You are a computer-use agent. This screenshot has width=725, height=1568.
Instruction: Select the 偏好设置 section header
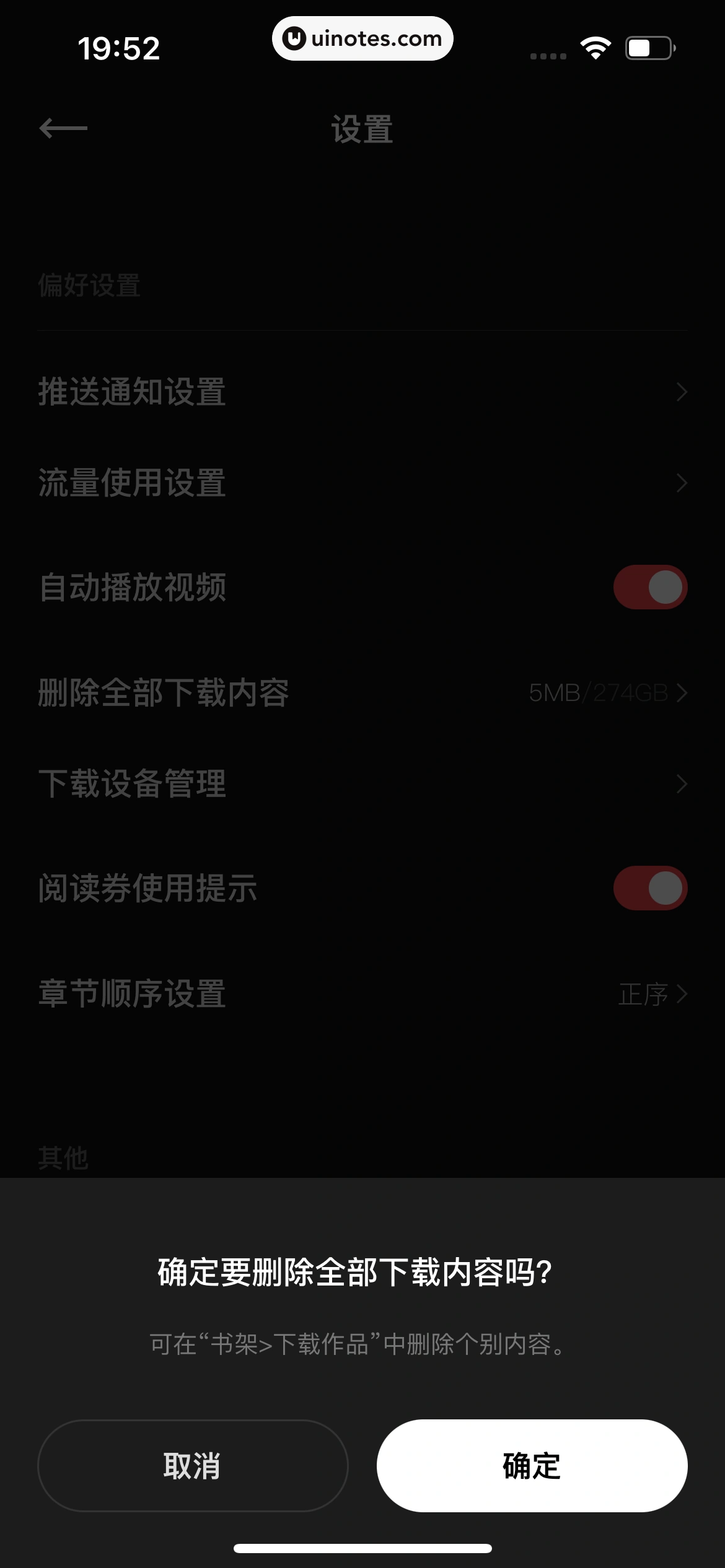[89, 285]
